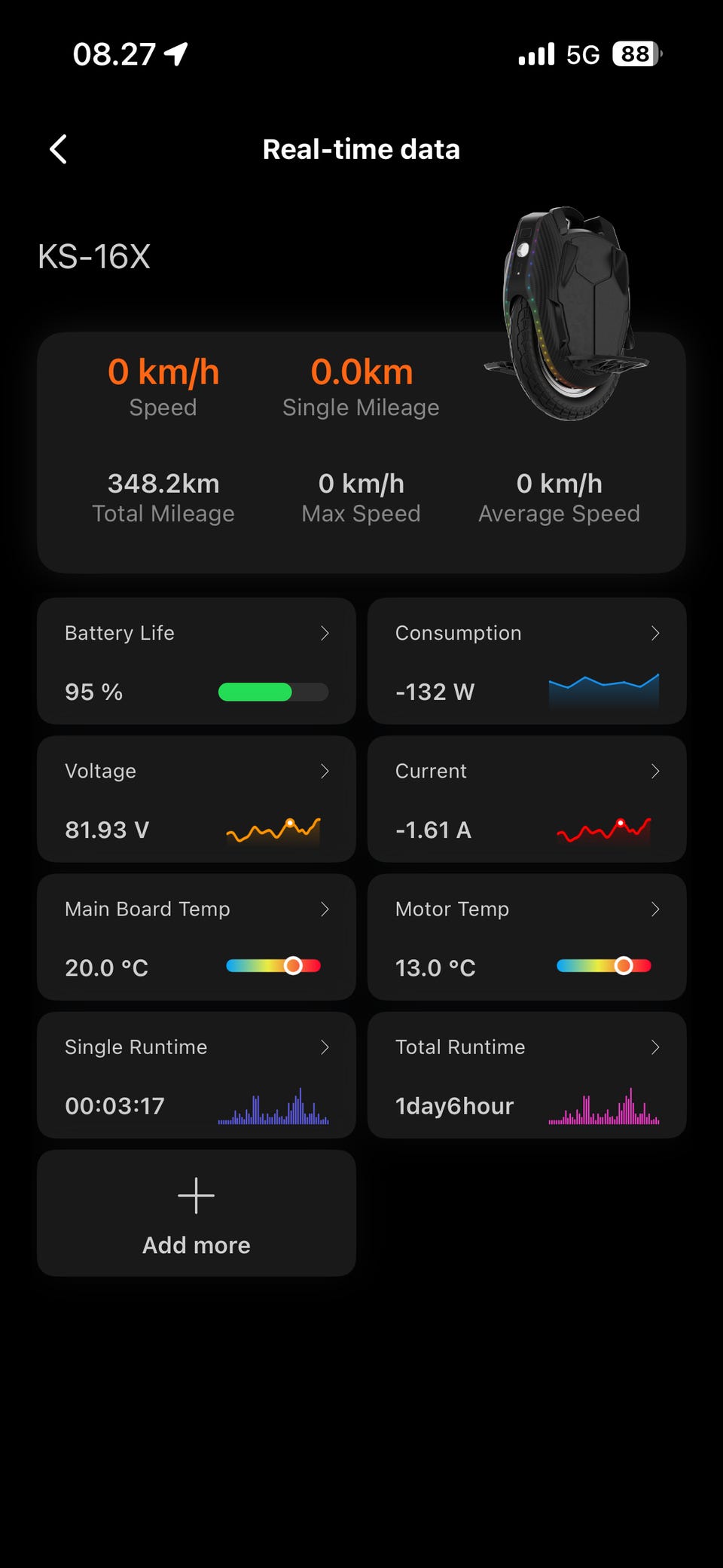Open the Motor Temp card

click(526, 937)
